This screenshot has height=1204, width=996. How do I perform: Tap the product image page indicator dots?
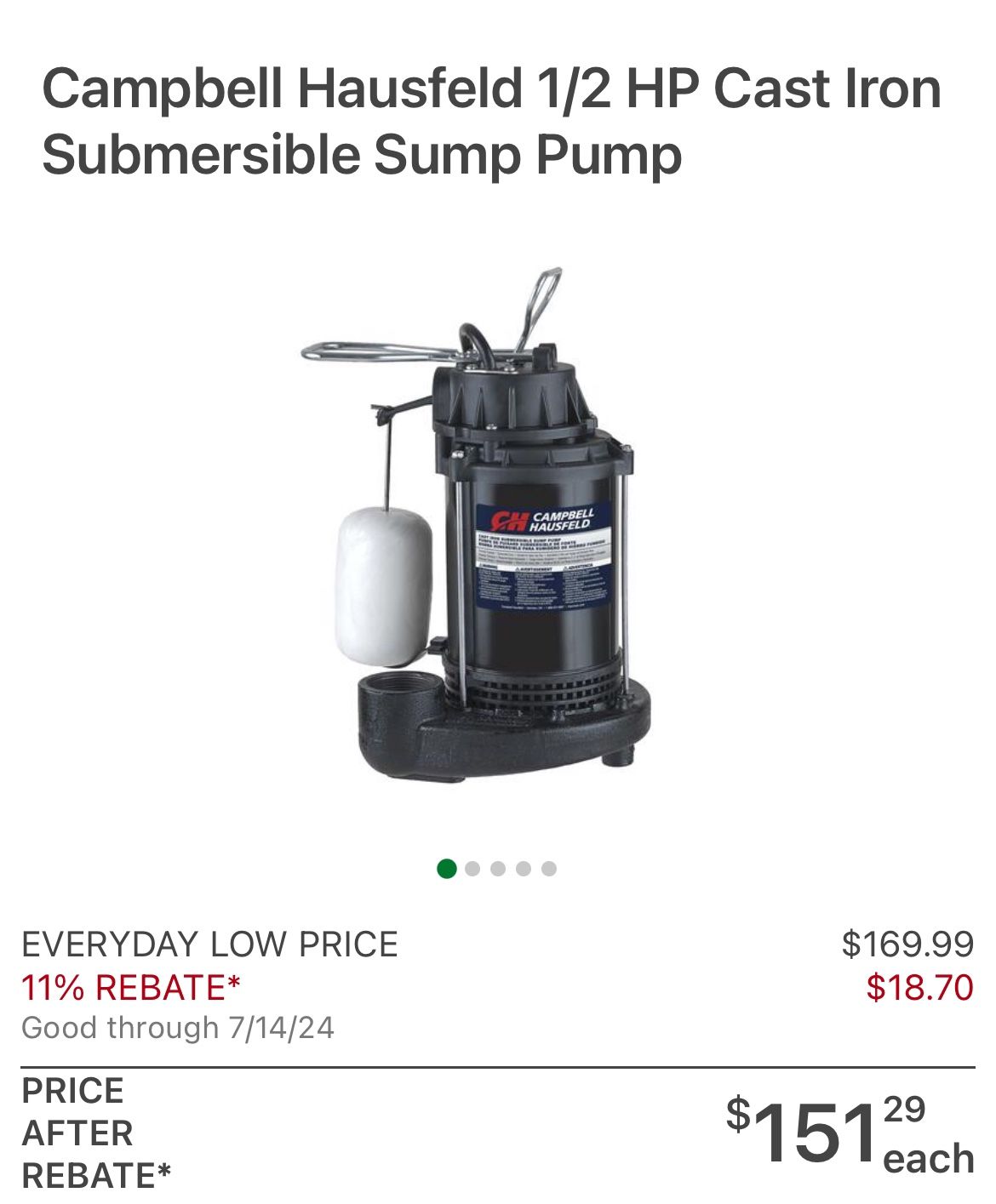497,869
